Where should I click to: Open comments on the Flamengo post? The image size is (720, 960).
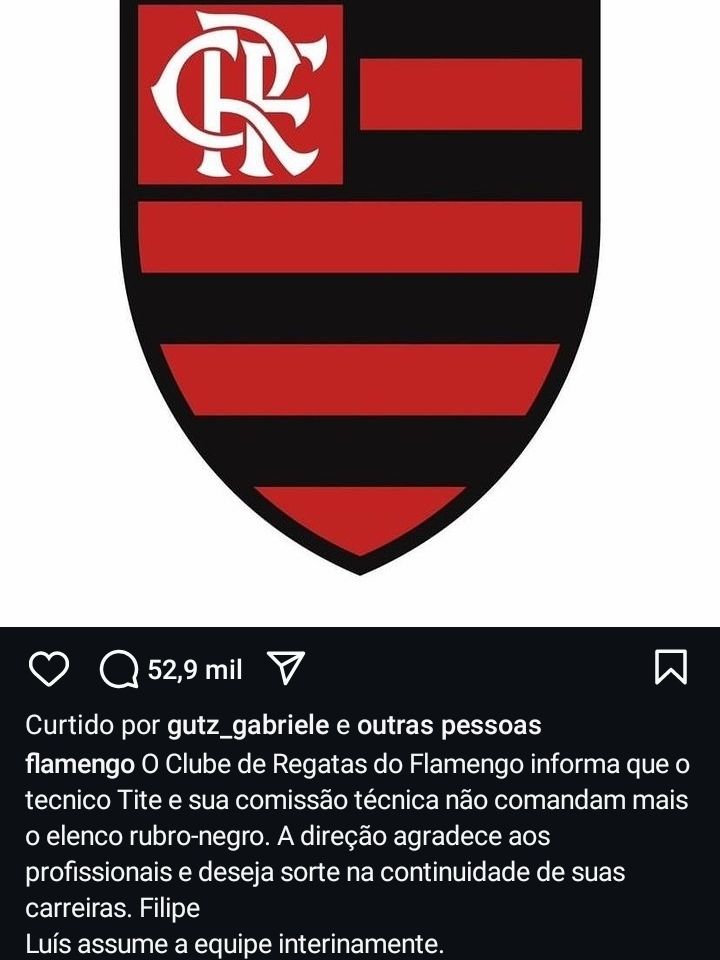(x=119, y=670)
